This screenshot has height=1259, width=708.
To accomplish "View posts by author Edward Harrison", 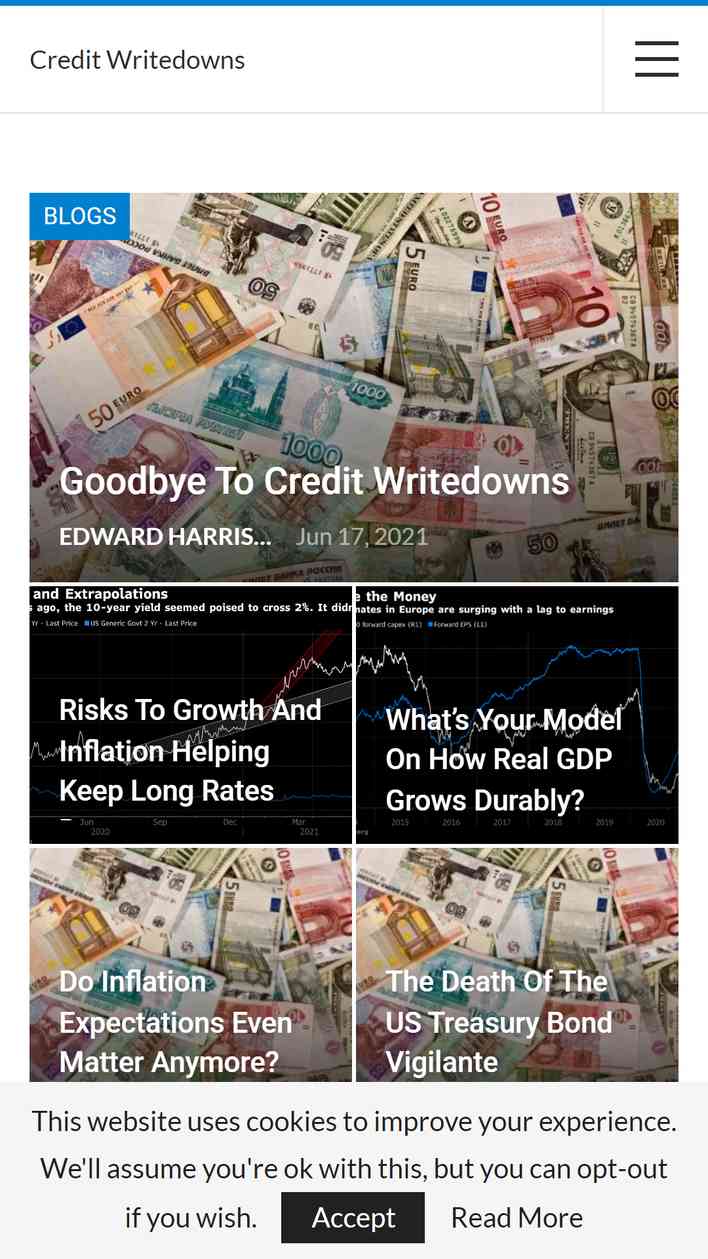I will click(165, 536).
